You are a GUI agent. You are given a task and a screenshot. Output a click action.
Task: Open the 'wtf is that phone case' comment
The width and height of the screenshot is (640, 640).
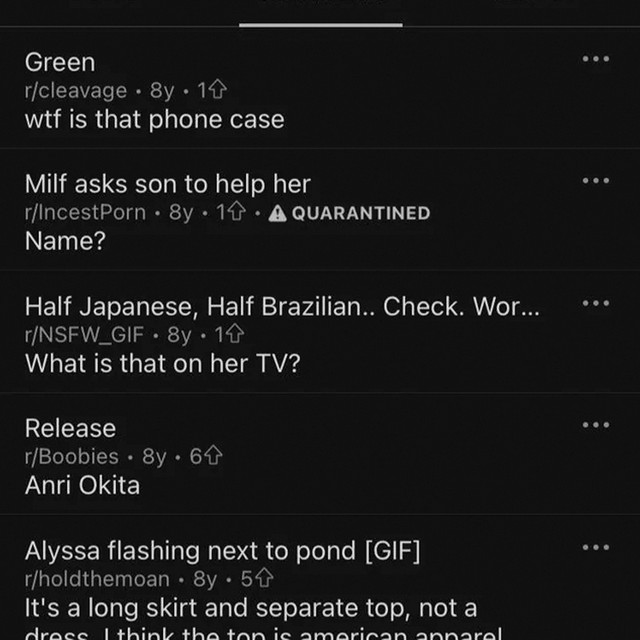154,120
